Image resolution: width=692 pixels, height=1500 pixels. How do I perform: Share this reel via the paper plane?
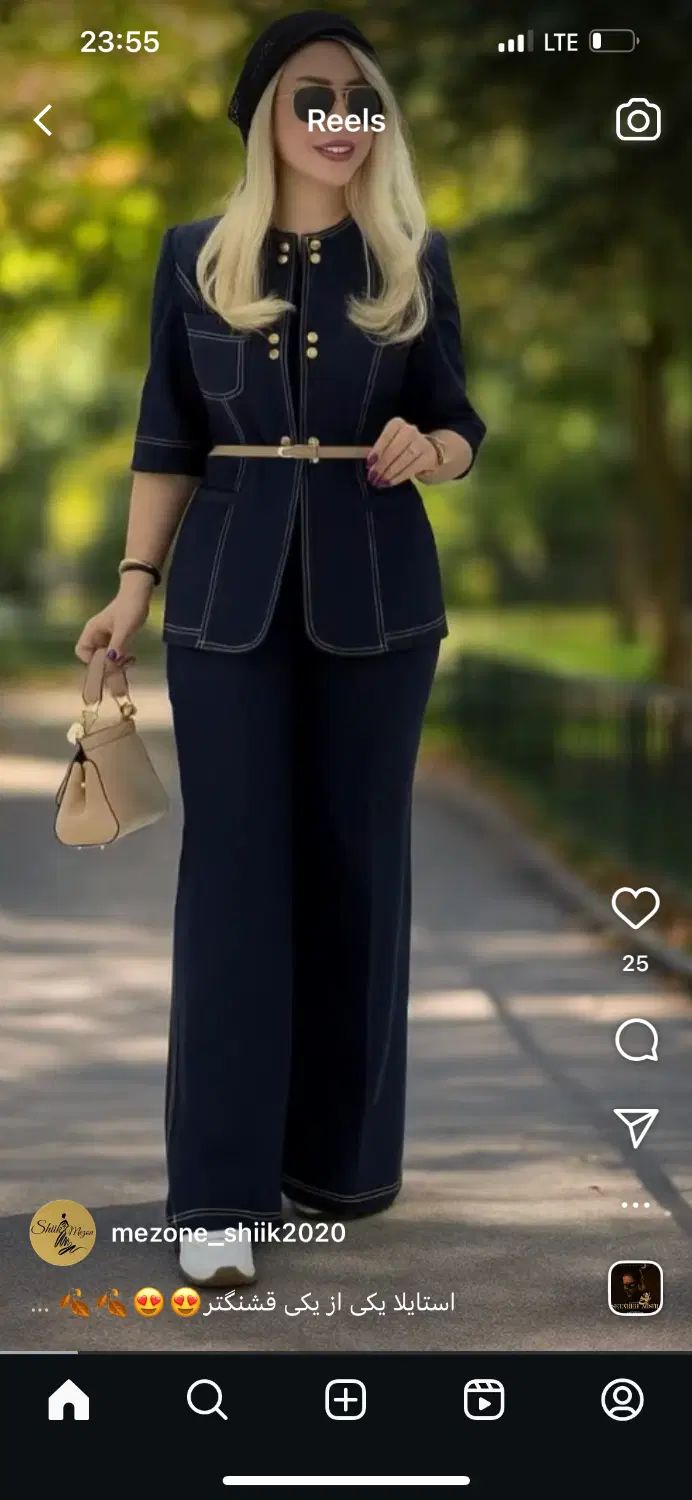coord(636,1128)
